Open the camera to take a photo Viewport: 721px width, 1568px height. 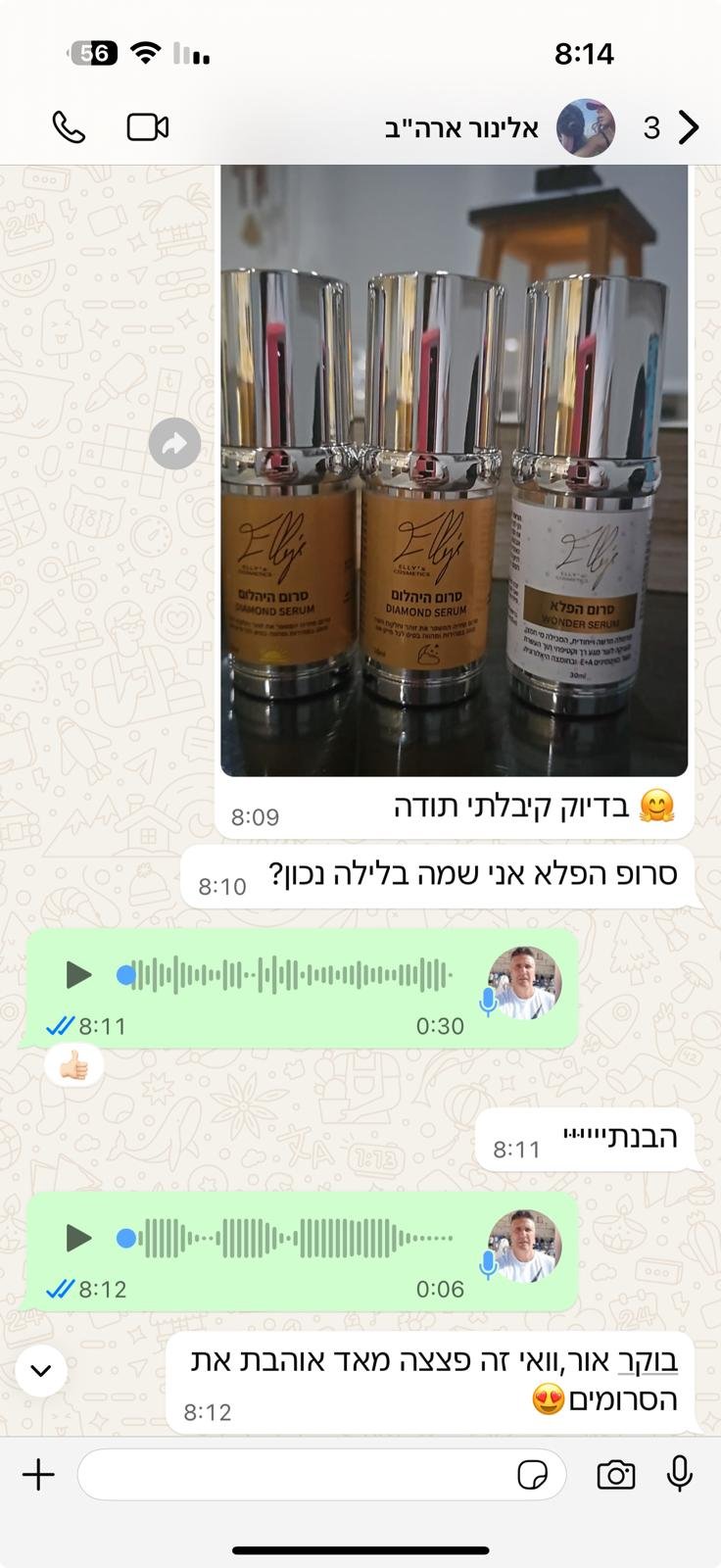click(x=615, y=1474)
